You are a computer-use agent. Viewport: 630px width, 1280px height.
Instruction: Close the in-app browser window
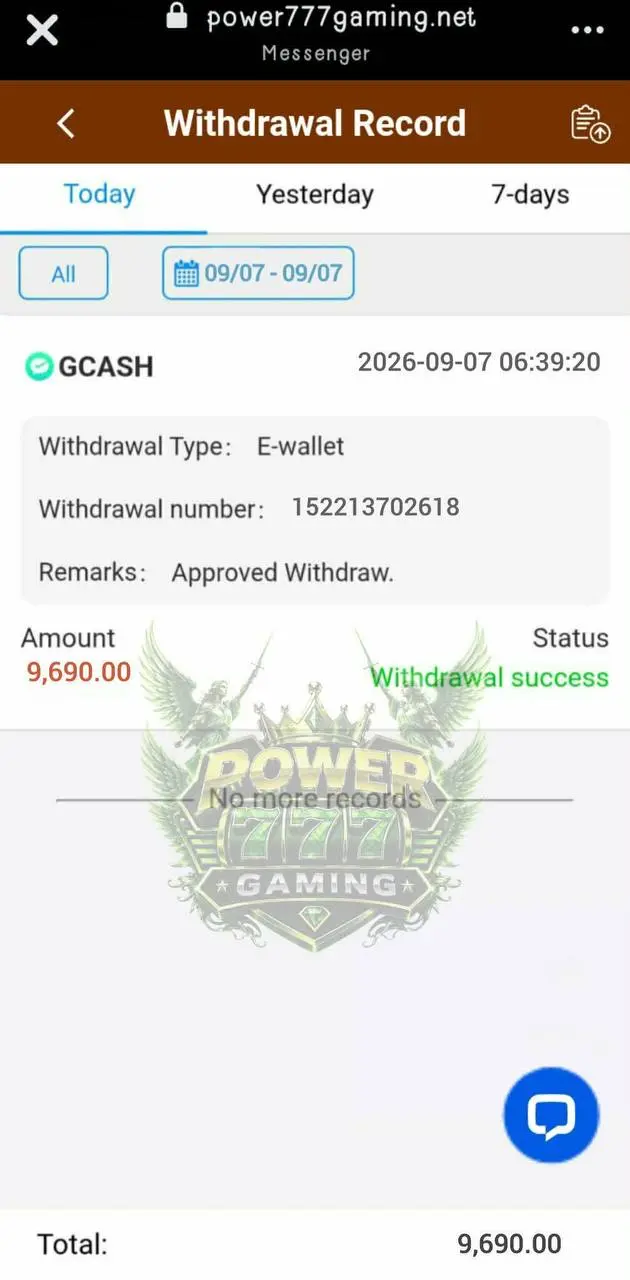pos(41,30)
